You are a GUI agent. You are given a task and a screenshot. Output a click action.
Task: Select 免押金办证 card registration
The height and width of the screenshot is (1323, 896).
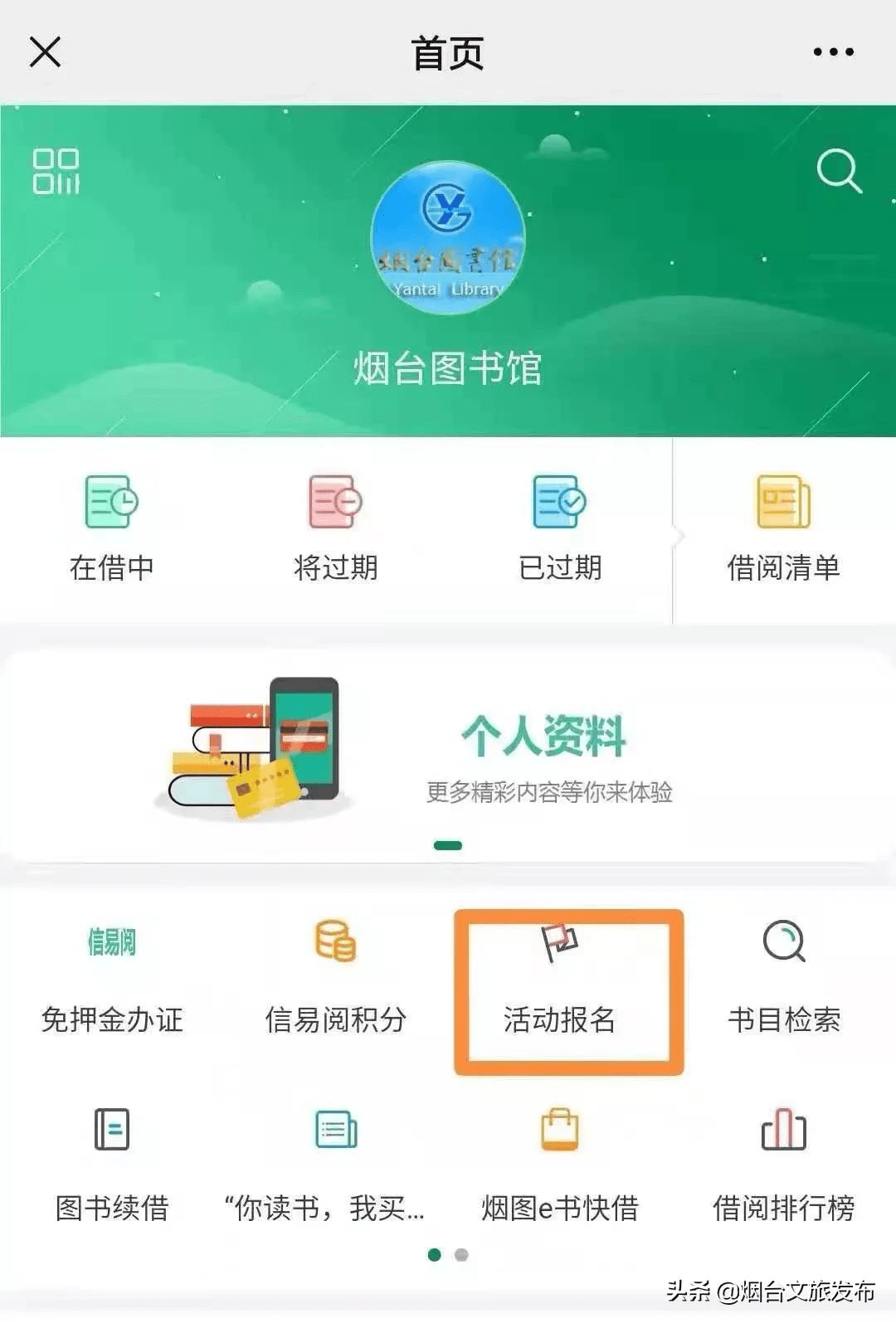click(x=112, y=980)
